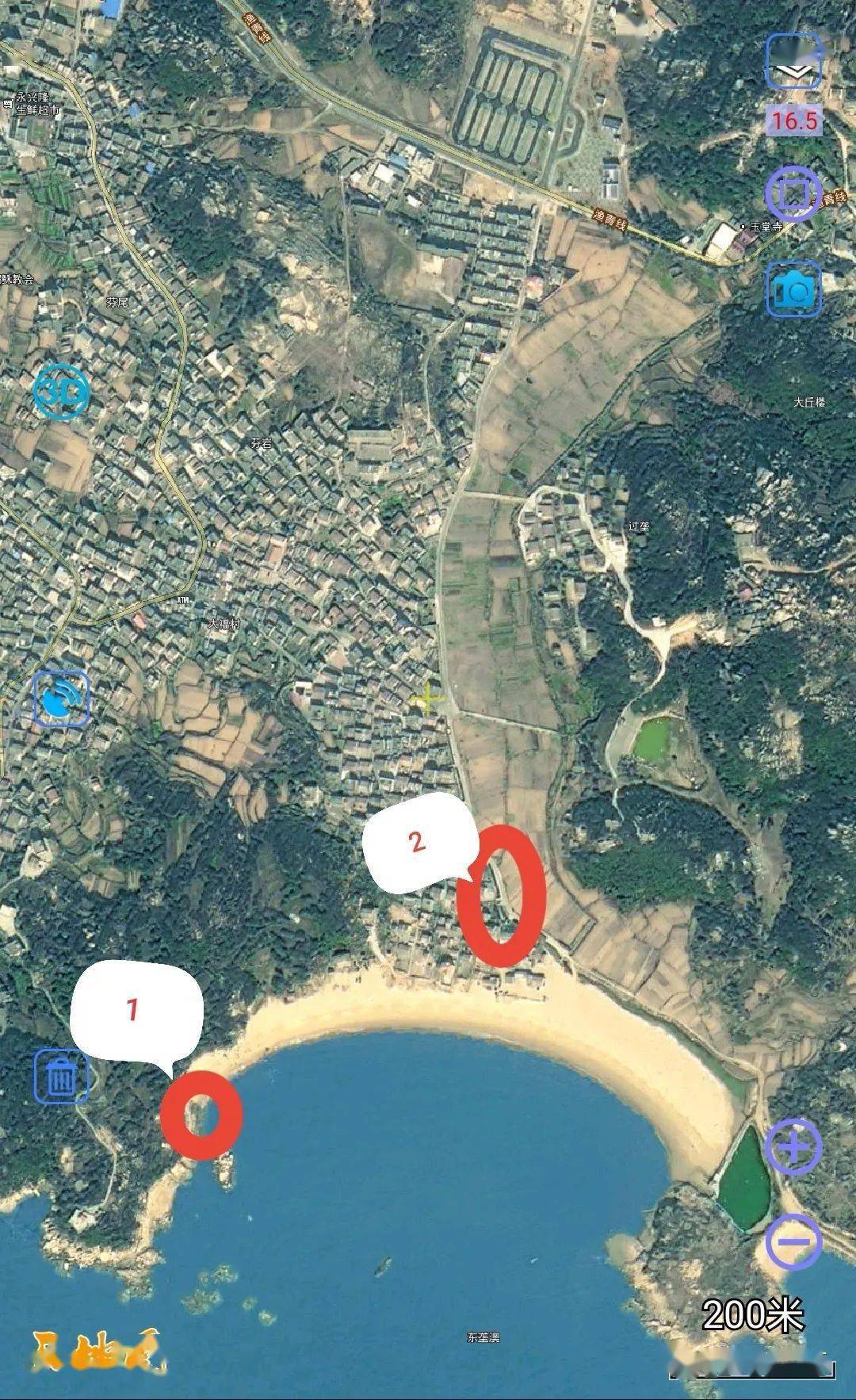Zoom in using the plus button
Viewport: 856px width, 1400px height.
pyautogui.click(x=792, y=1146)
